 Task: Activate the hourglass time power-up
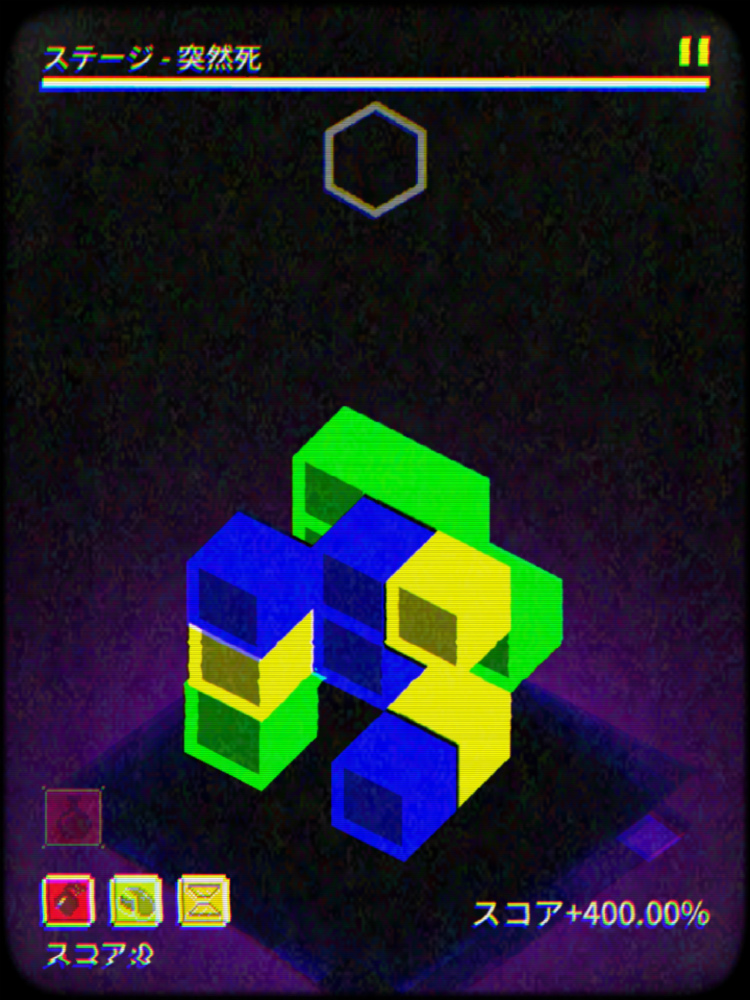click(x=204, y=900)
